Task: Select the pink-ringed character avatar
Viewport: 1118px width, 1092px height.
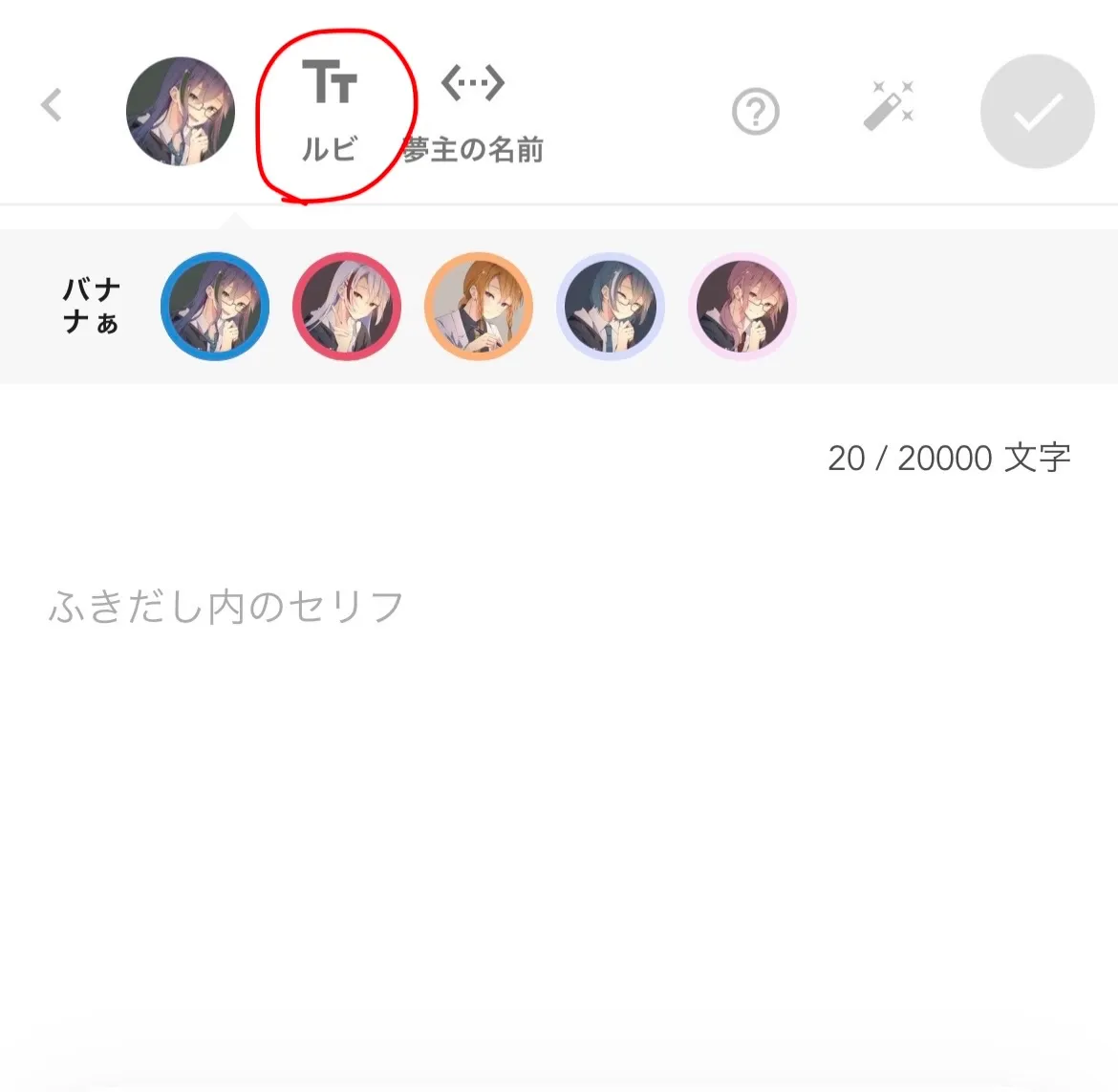Action: point(742,307)
